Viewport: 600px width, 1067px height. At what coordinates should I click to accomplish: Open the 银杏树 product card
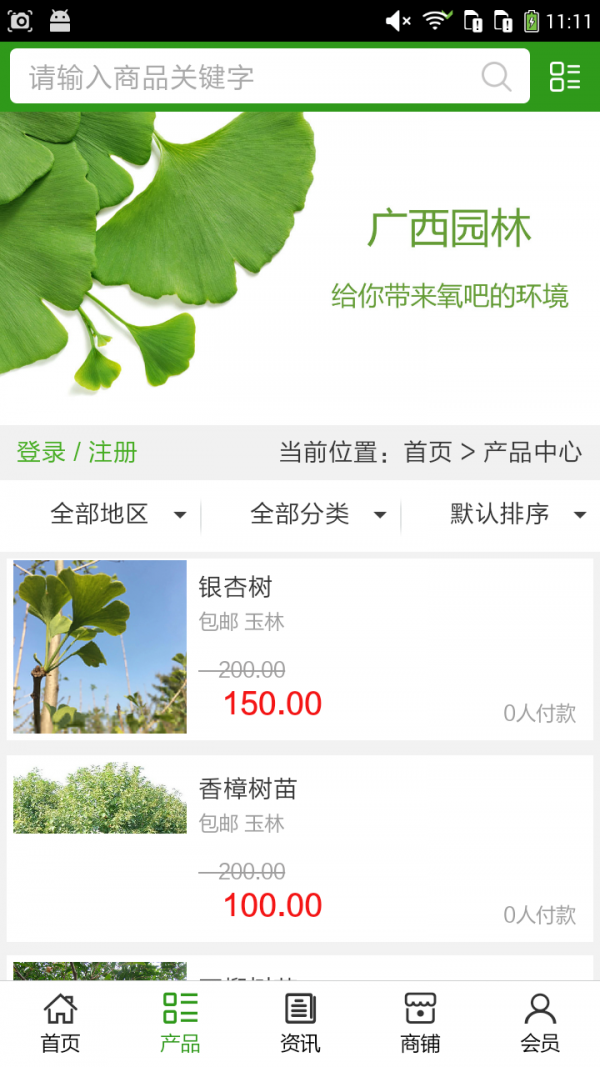(300, 647)
